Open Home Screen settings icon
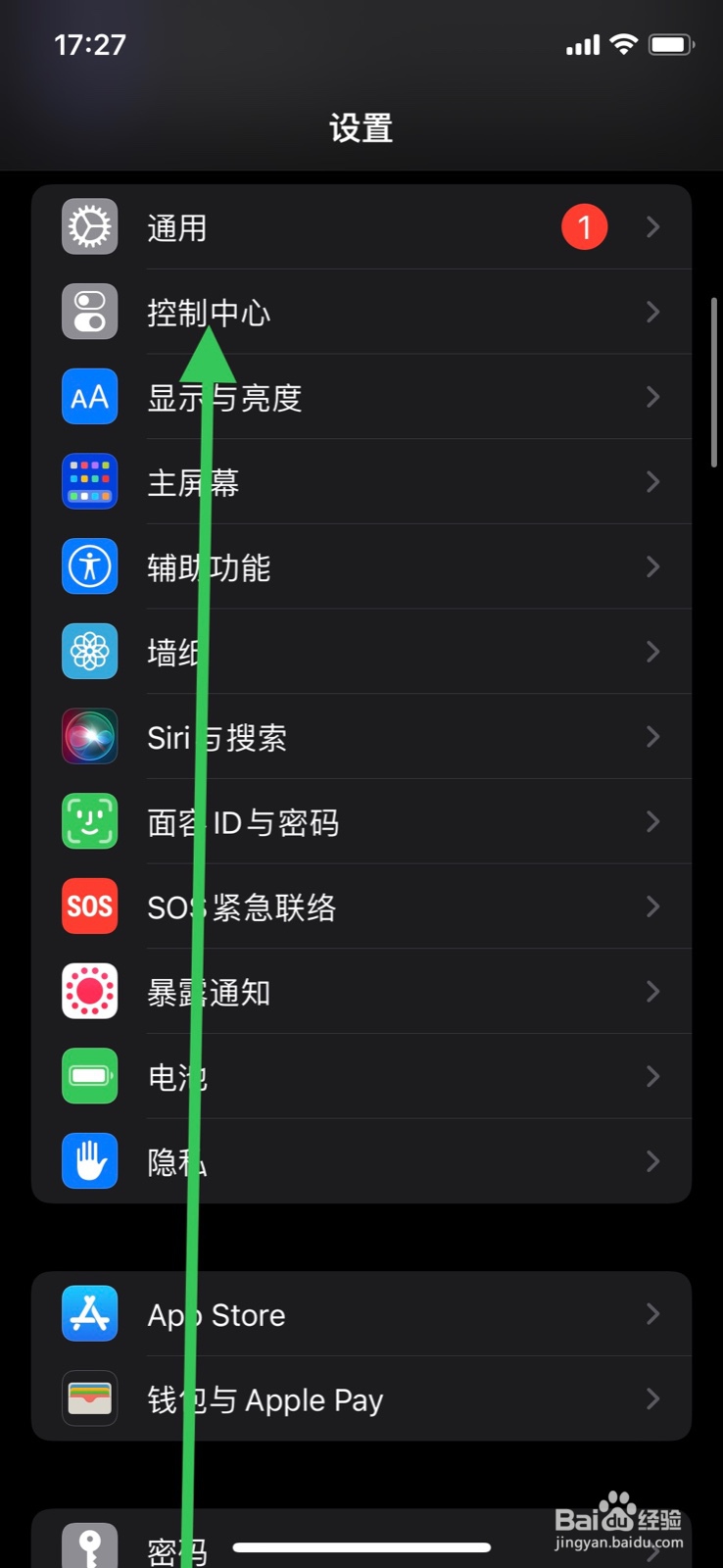 click(x=88, y=481)
